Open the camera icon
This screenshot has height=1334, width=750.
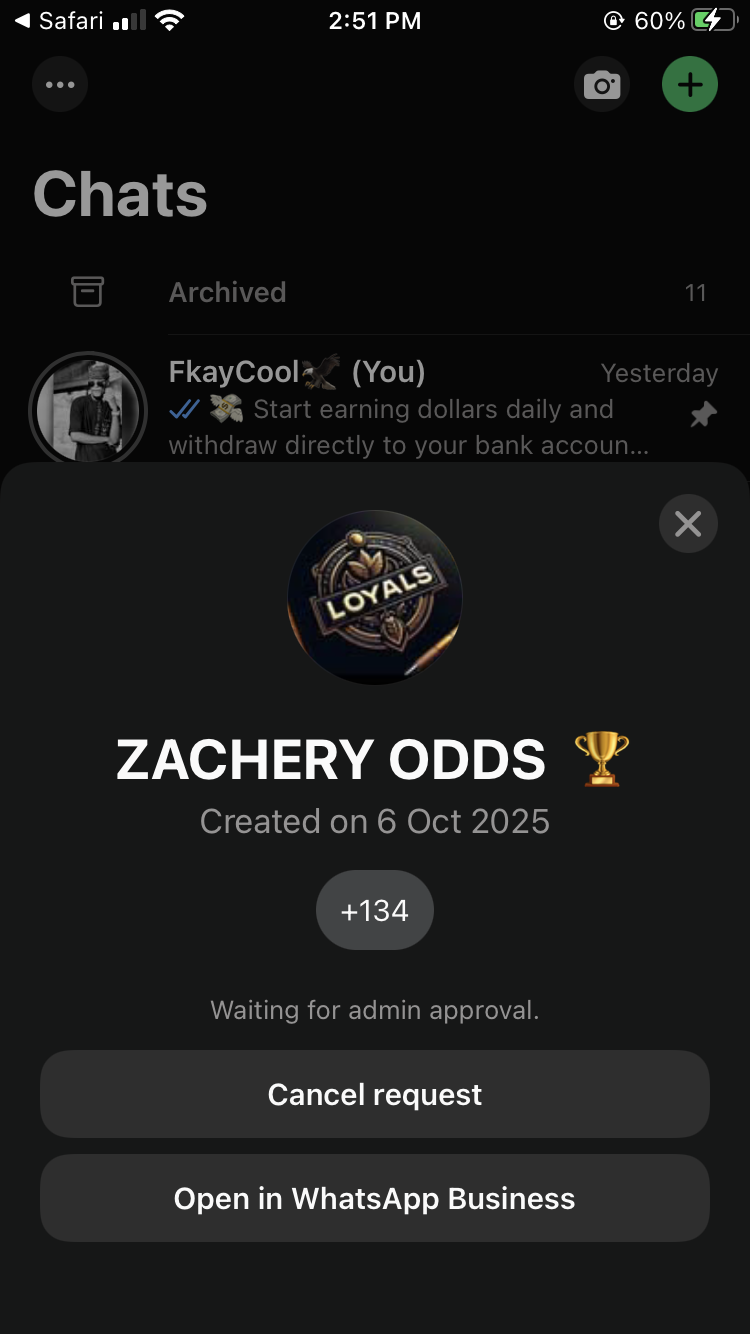pos(602,85)
